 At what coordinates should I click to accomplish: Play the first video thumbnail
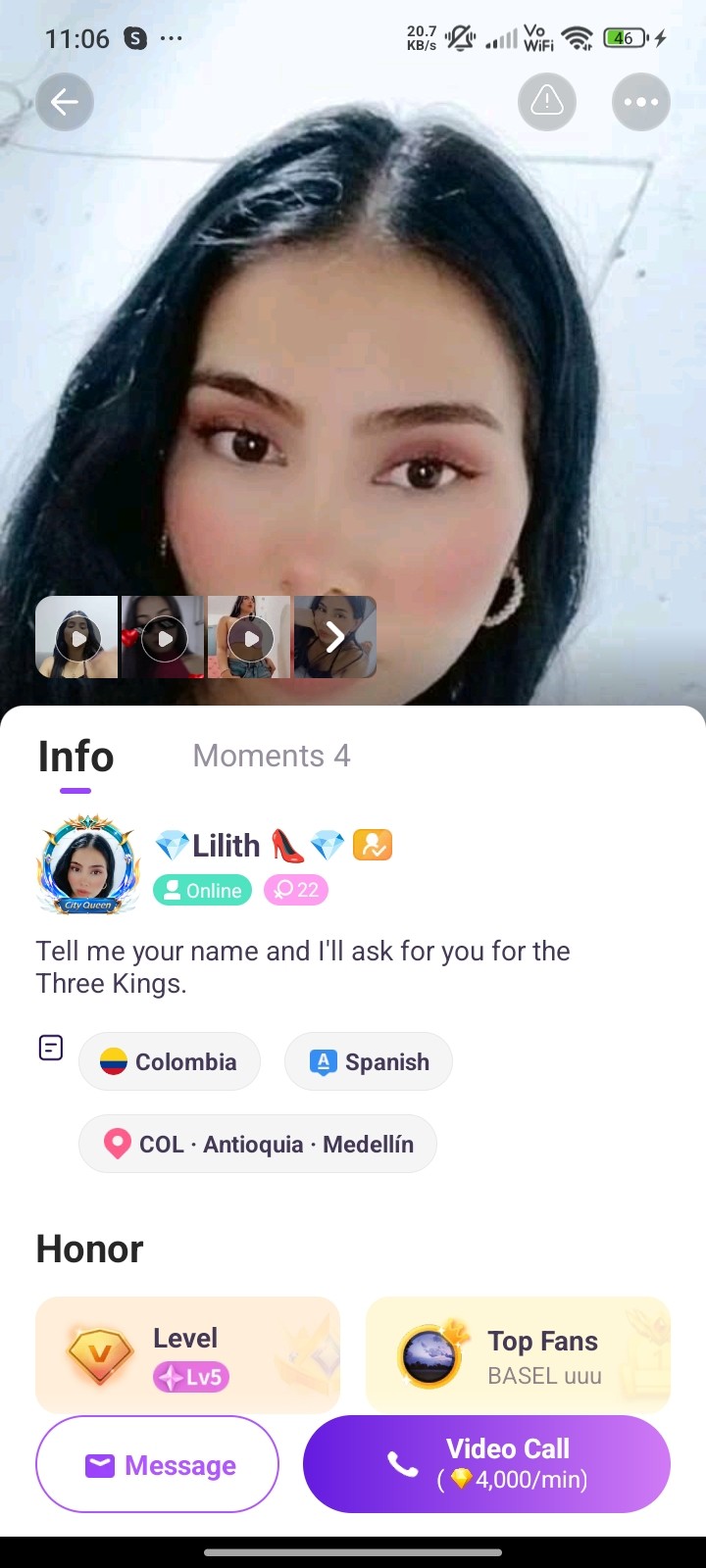76,637
